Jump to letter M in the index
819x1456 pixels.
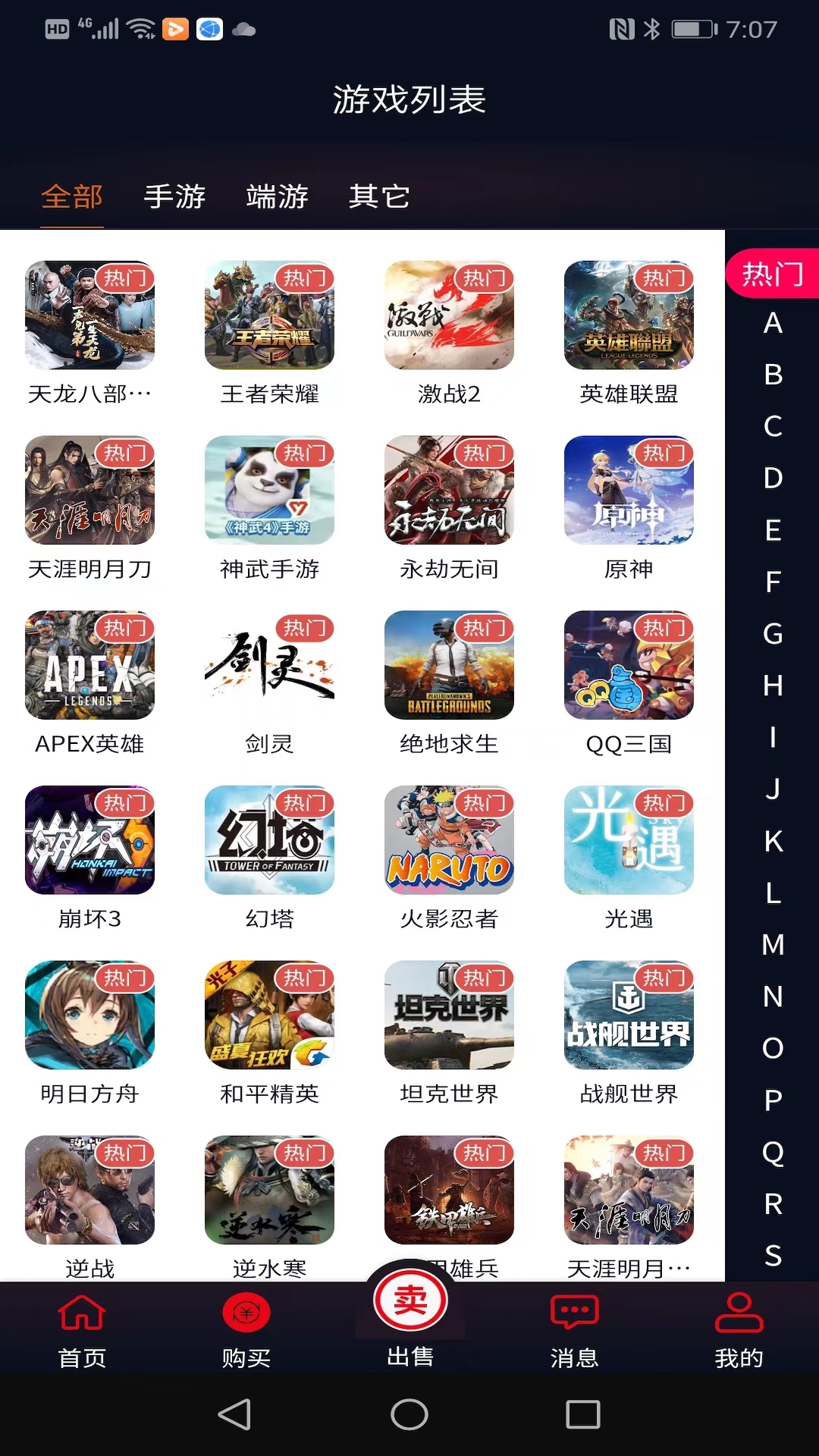tap(773, 945)
